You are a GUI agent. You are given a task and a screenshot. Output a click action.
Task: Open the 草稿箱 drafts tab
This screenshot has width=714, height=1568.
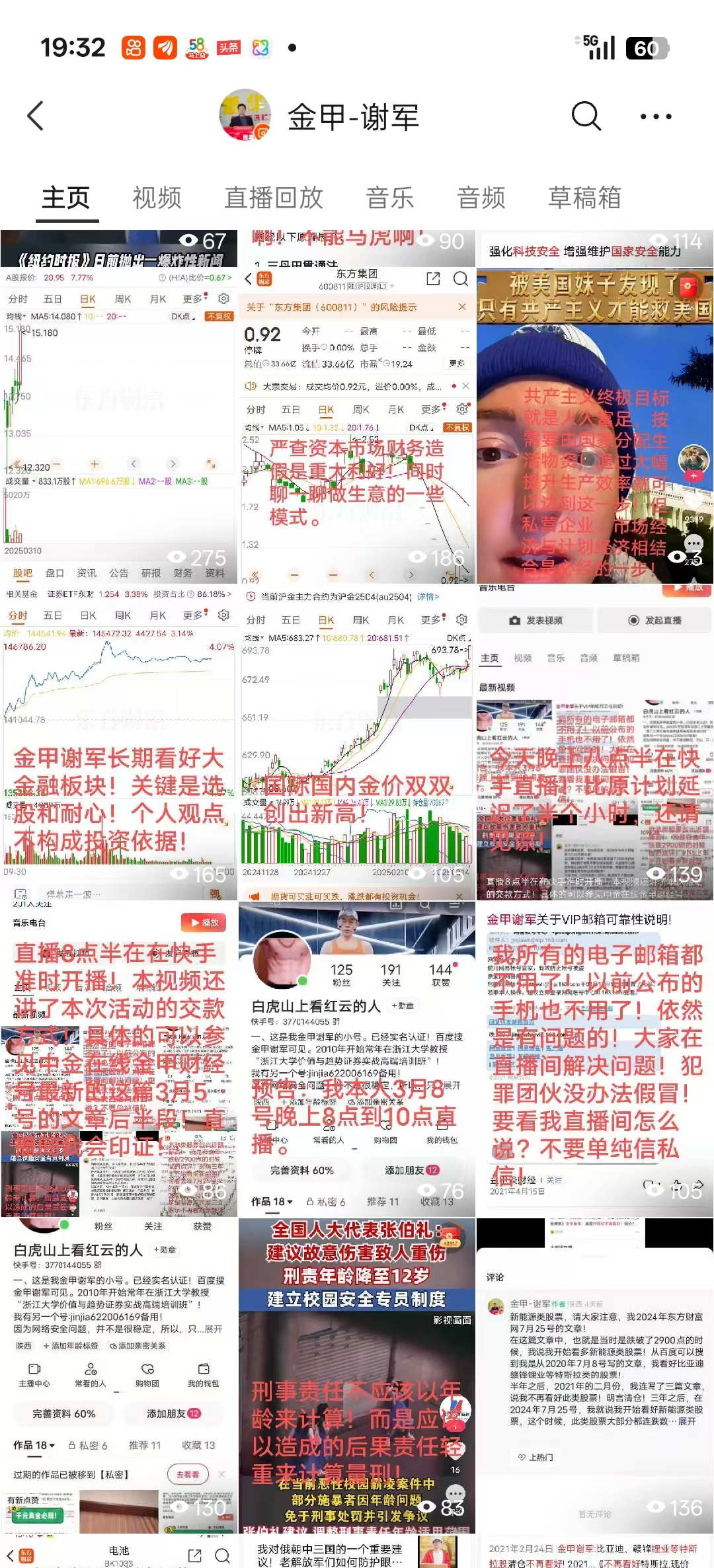pyautogui.click(x=585, y=198)
